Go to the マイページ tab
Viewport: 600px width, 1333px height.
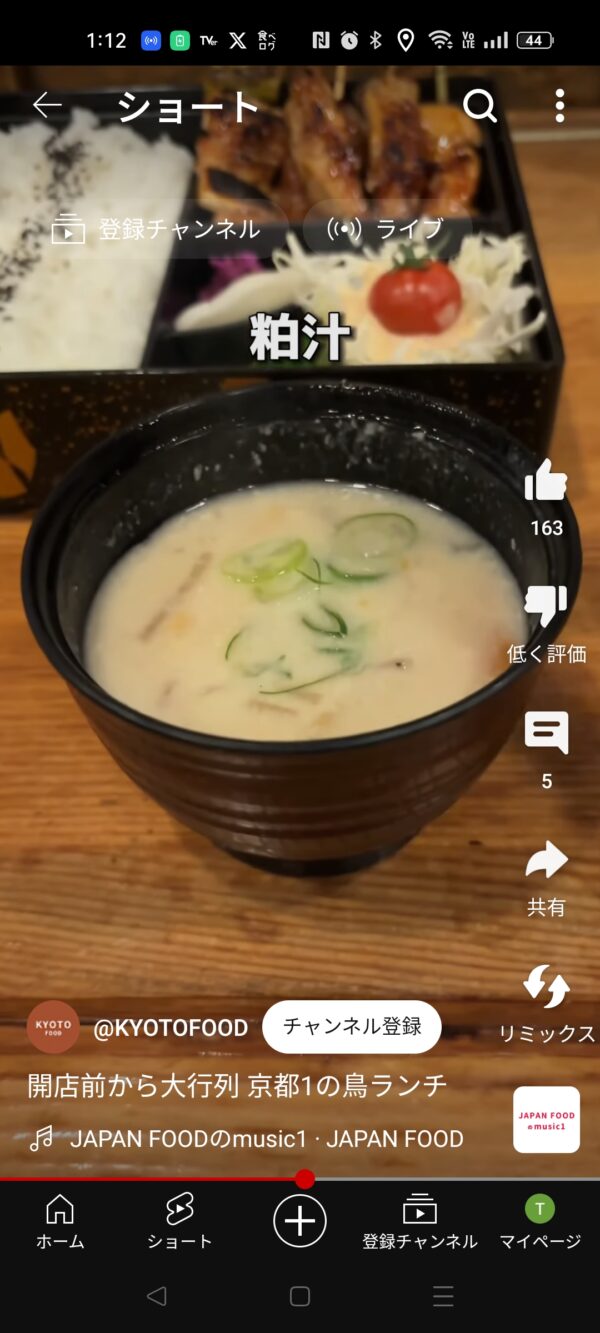click(x=540, y=1221)
